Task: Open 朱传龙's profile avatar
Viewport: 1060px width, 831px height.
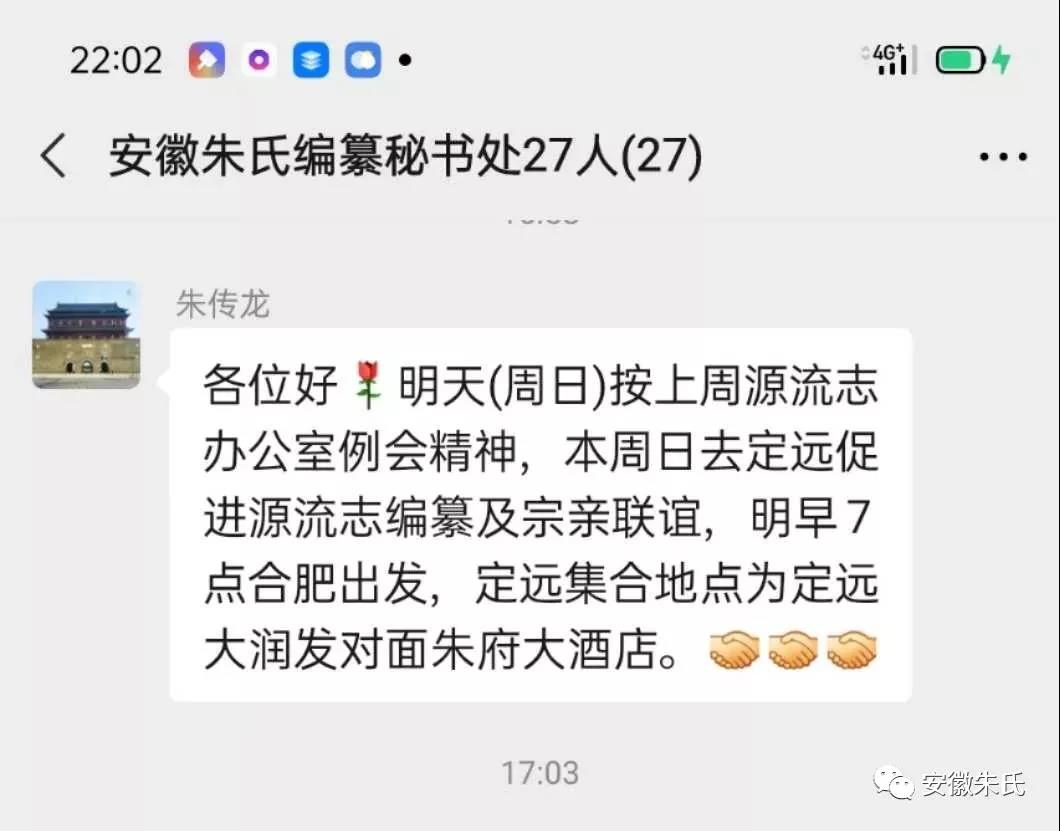Action: (x=86, y=335)
